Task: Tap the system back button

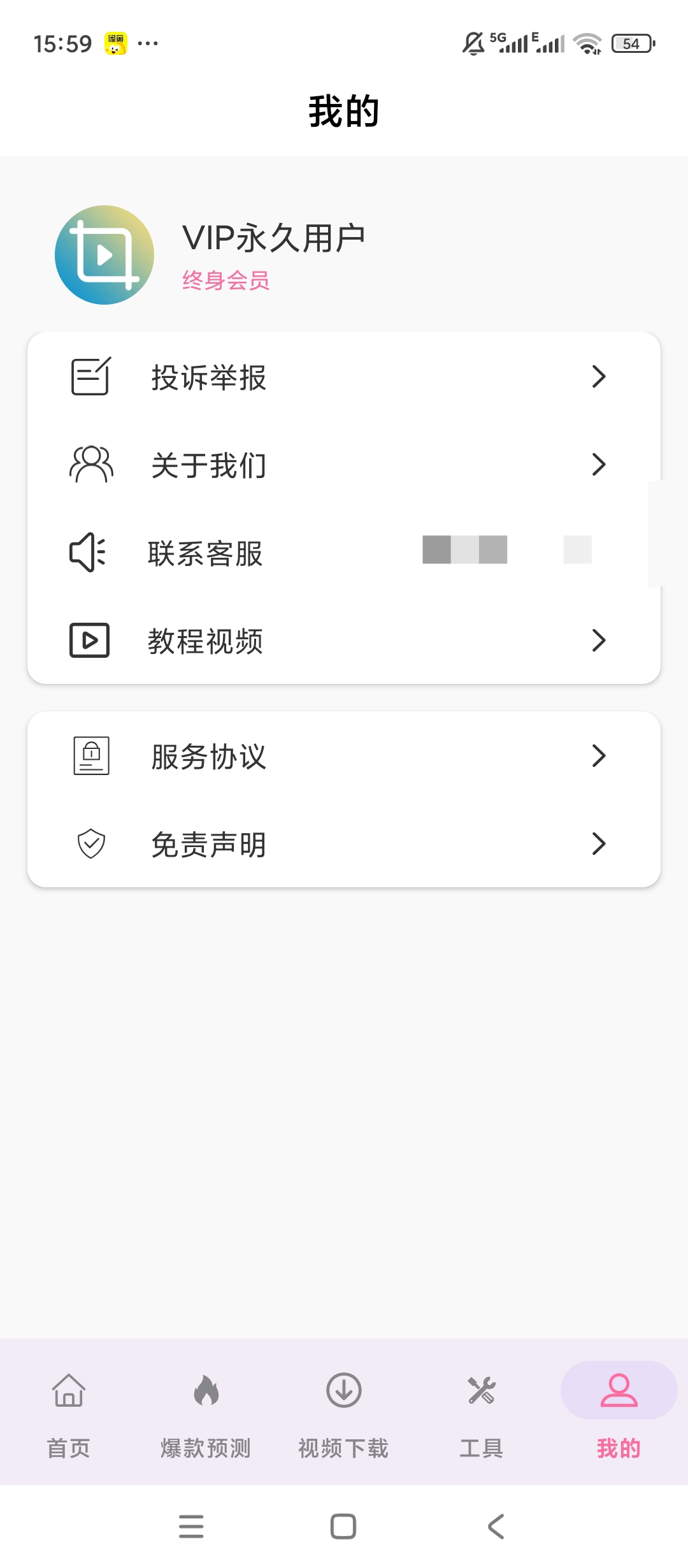Action: 496,1527
